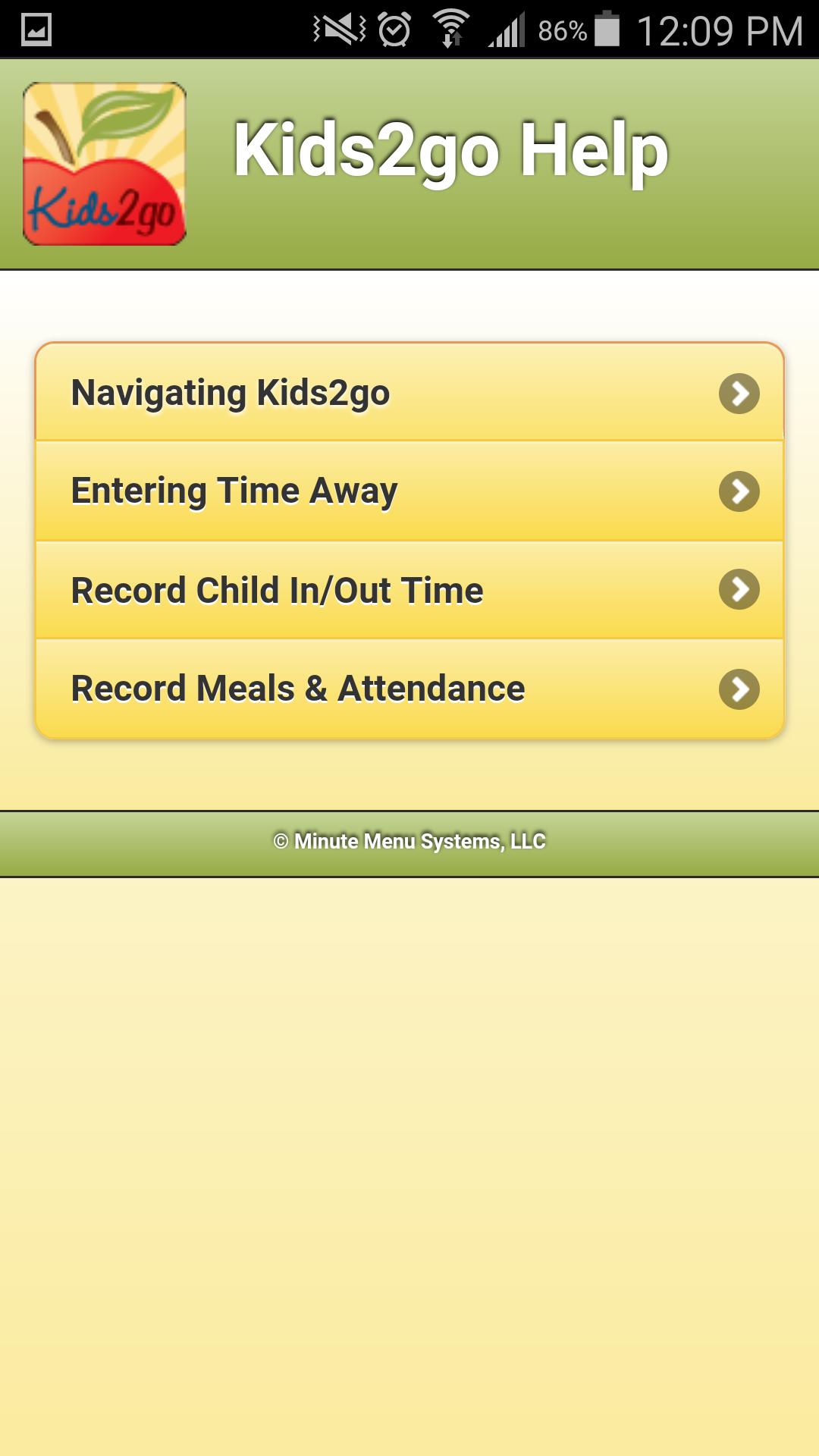Tap the Kids2go Help title text
The height and width of the screenshot is (1456, 819).
click(x=450, y=151)
